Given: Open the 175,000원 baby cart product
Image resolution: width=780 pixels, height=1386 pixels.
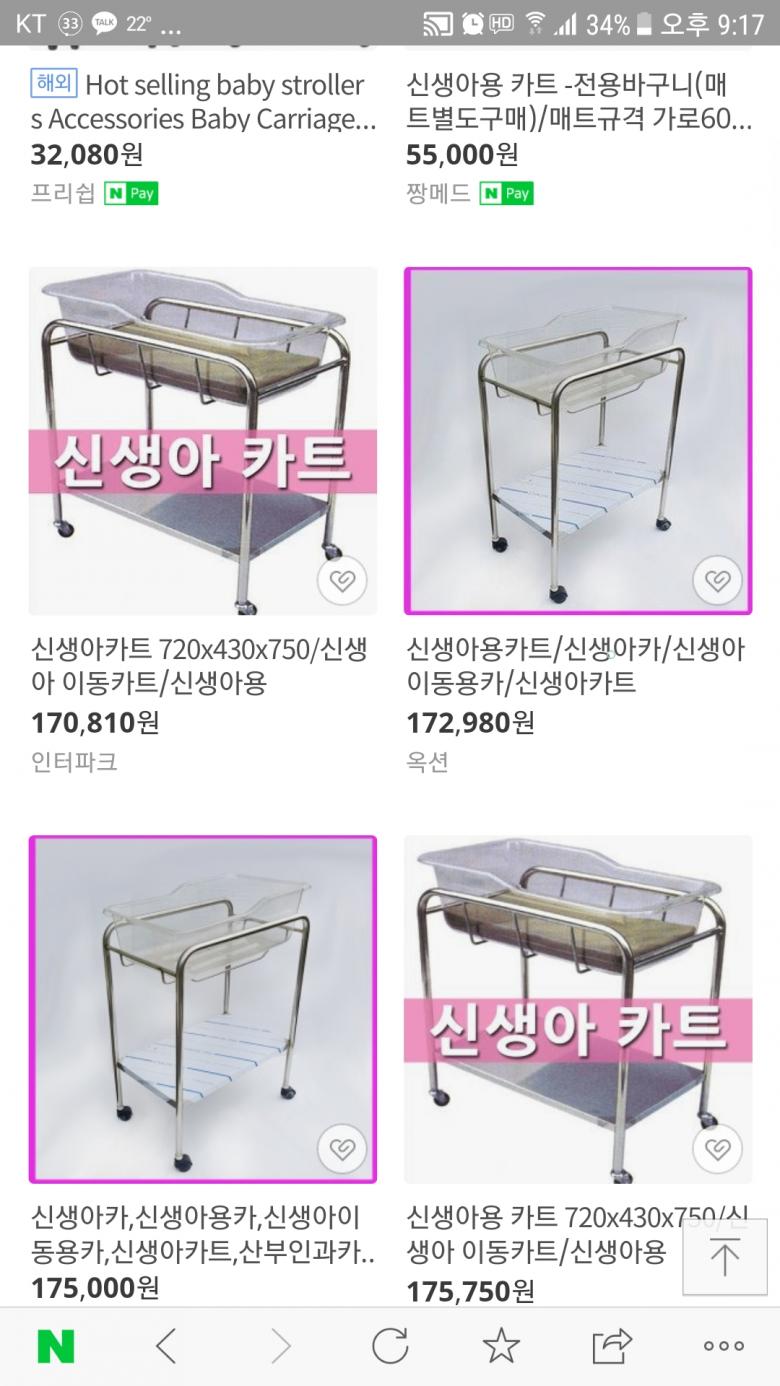Looking at the screenshot, I should pyautogui.click(x=203, y=1008).
